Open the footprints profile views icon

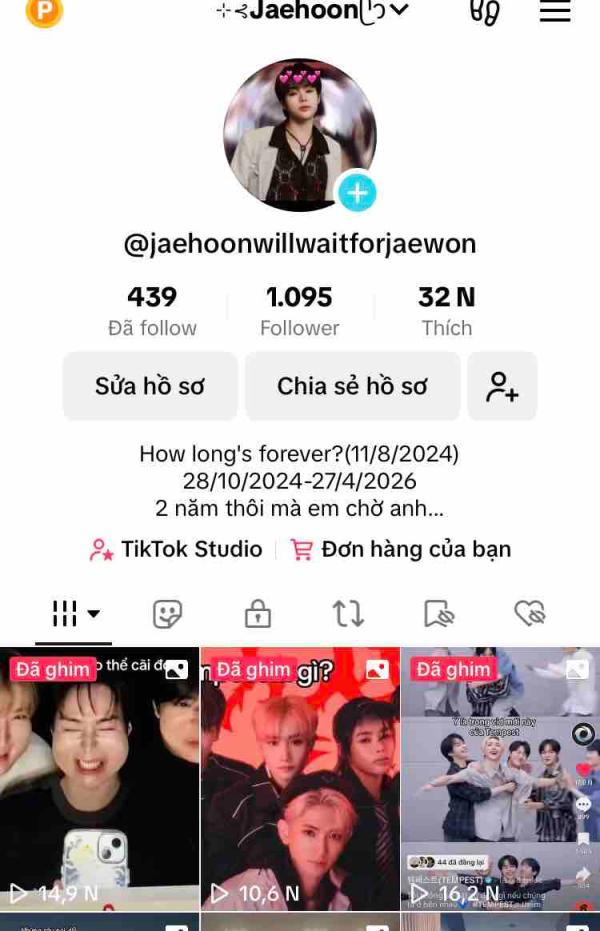coord(484,12)
